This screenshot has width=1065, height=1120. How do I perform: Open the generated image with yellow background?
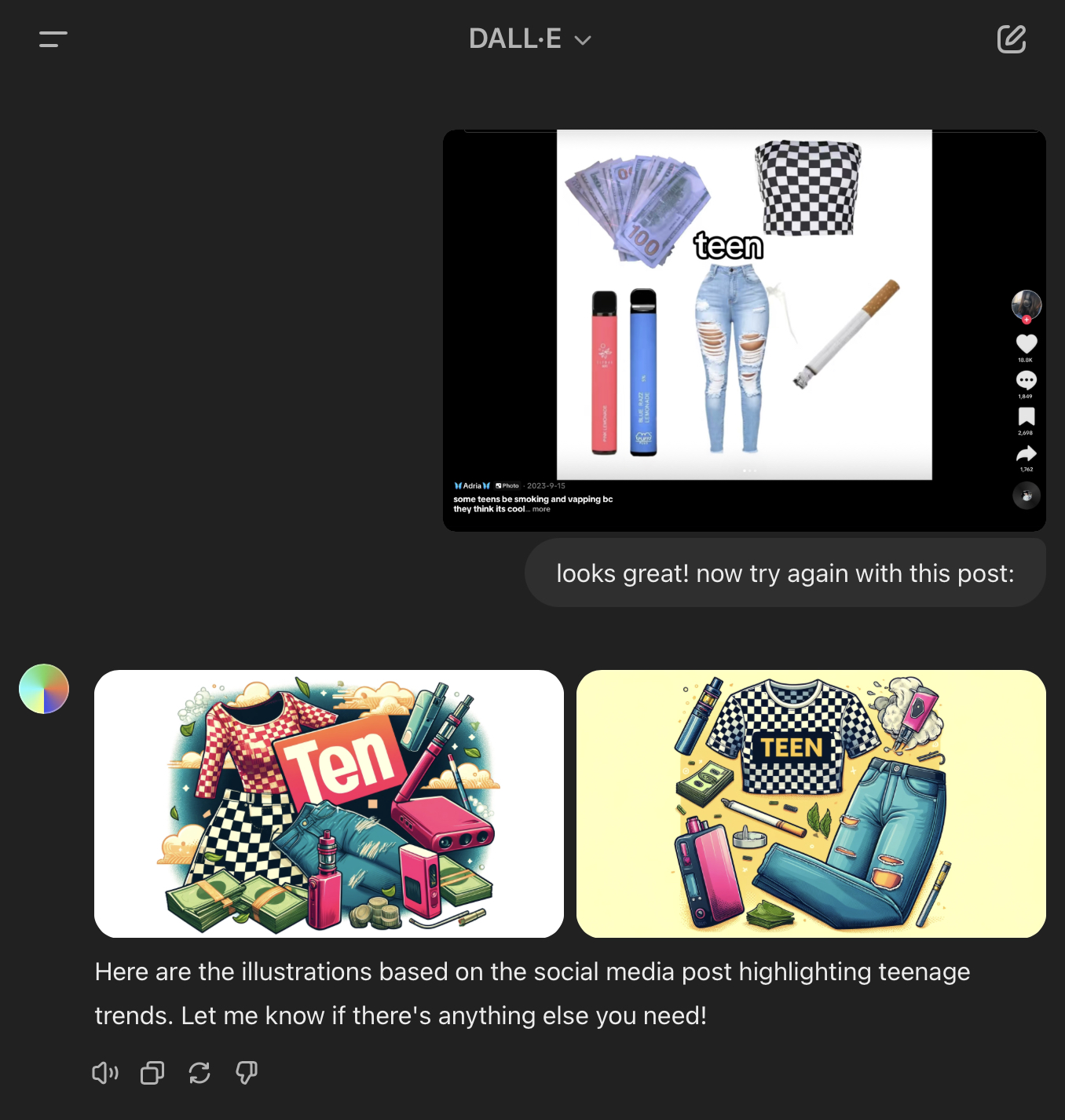point(811,803)
